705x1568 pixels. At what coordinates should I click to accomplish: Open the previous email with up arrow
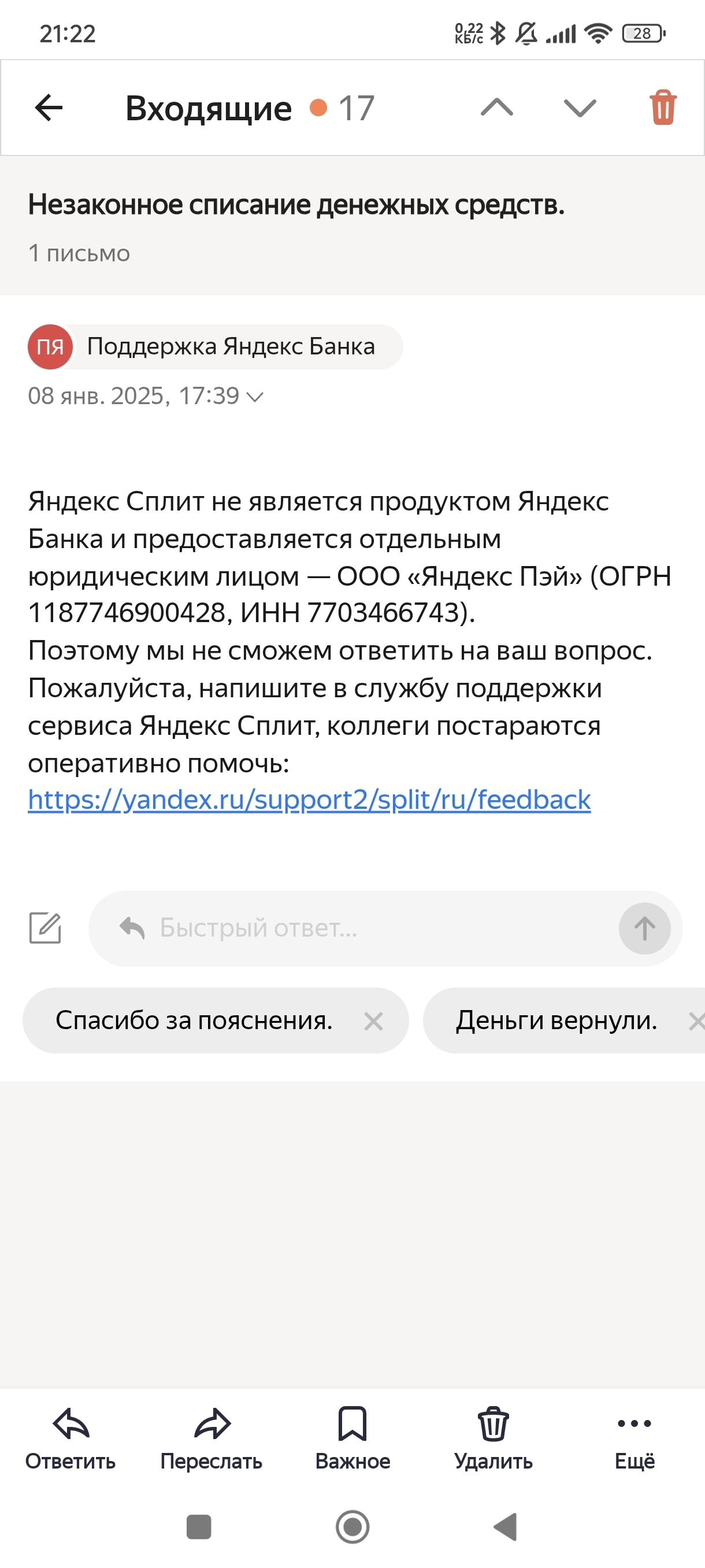pyautogui.click(x=497, y=107)
